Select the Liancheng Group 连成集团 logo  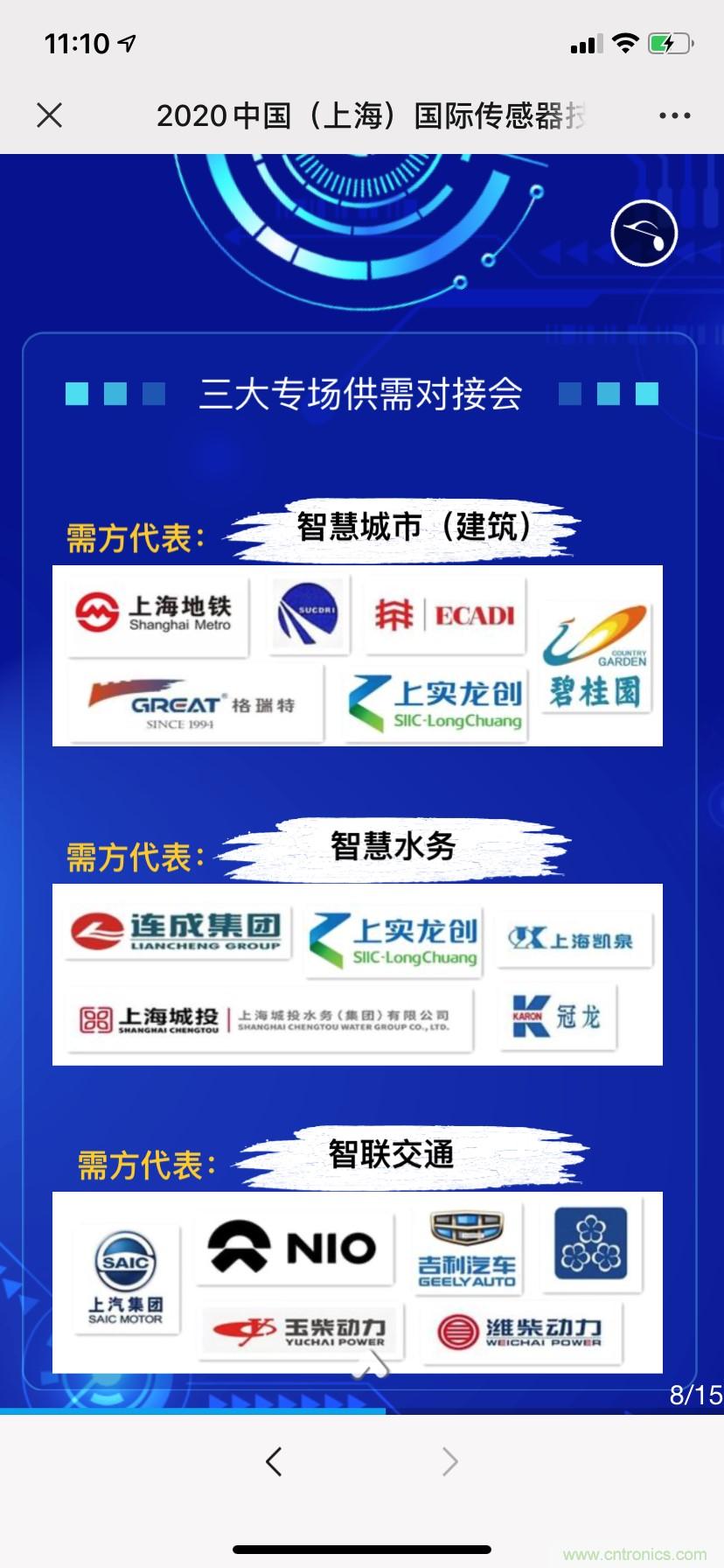[x=178, y=930]
